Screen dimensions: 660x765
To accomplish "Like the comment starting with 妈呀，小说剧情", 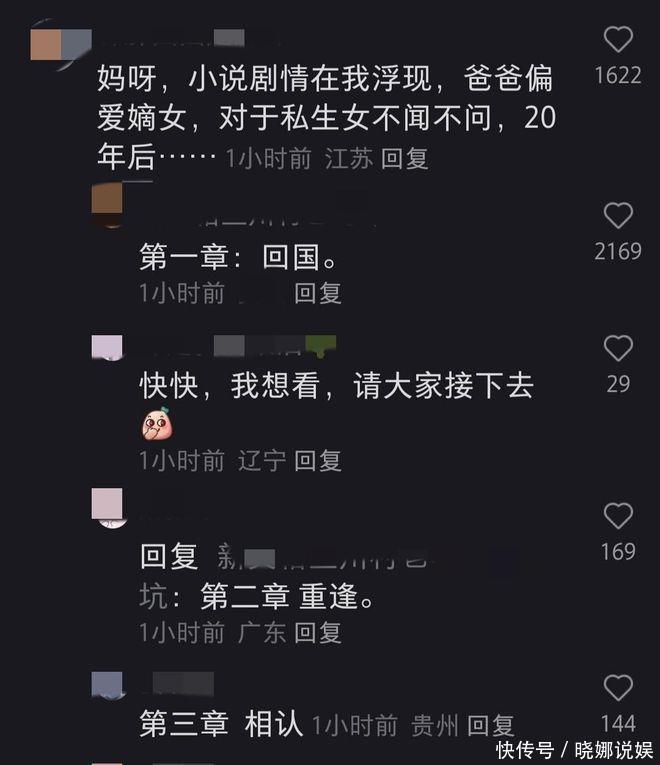I will (618, 40).
